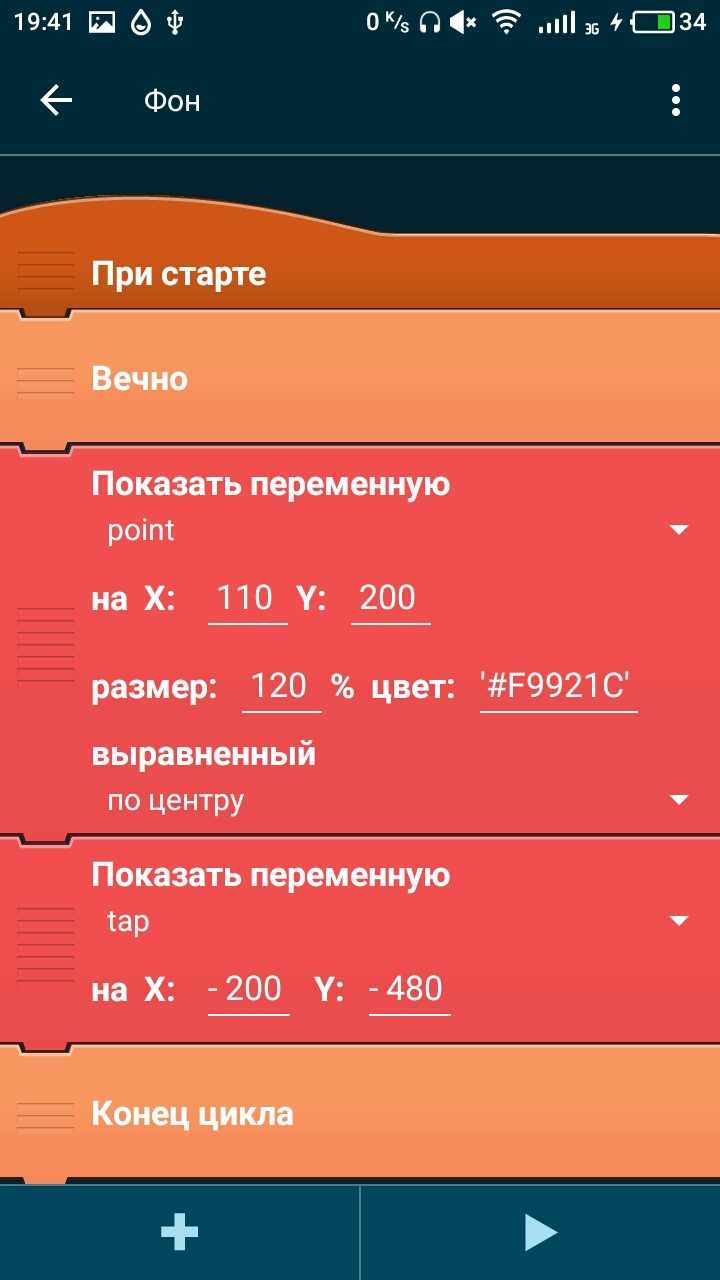The height and width of the screenshot is (1280, 720).
Task: Edit the Y value -480
Action: pos(409,990)
